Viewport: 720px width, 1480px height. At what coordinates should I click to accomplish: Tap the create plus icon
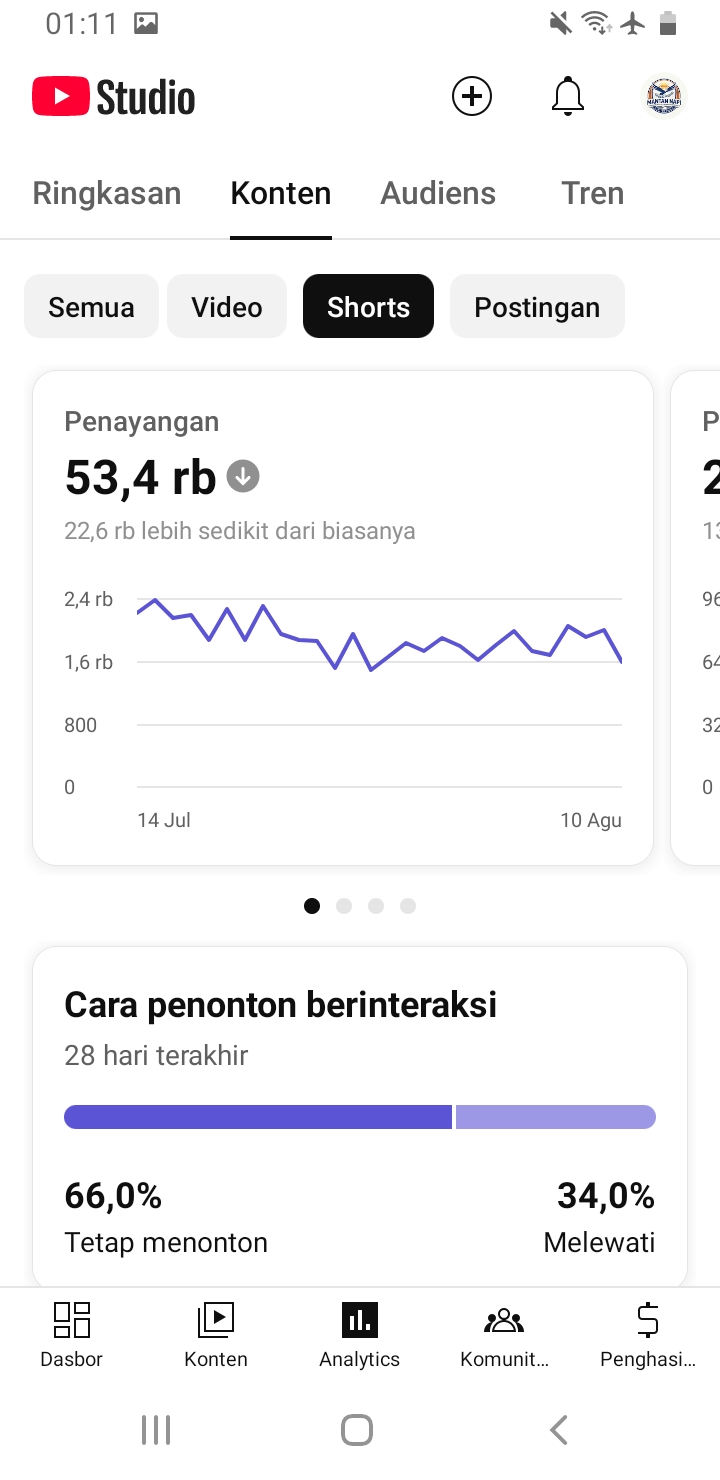tap(472, 97)
